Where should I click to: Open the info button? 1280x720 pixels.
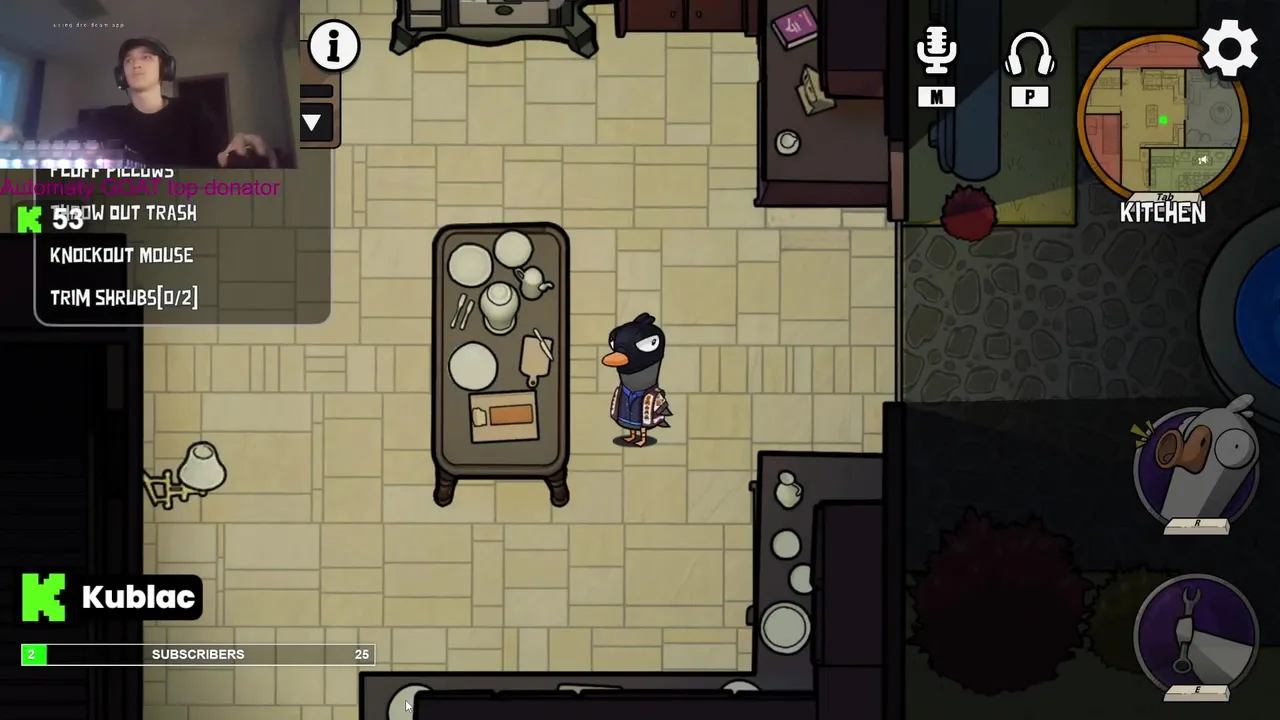(334, 46)
